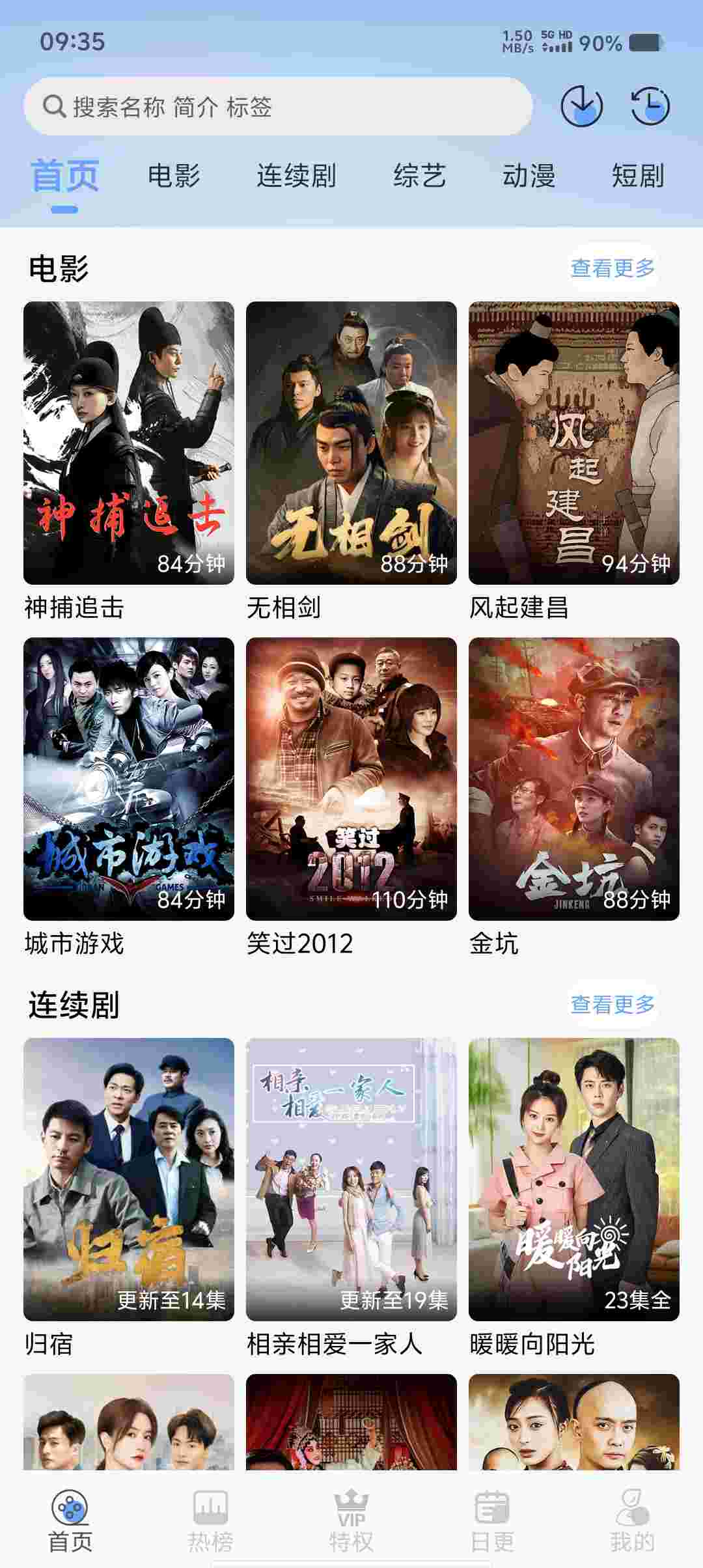
Task: Open the VIP 特权 bottom tab
Action: [351, 1520]
